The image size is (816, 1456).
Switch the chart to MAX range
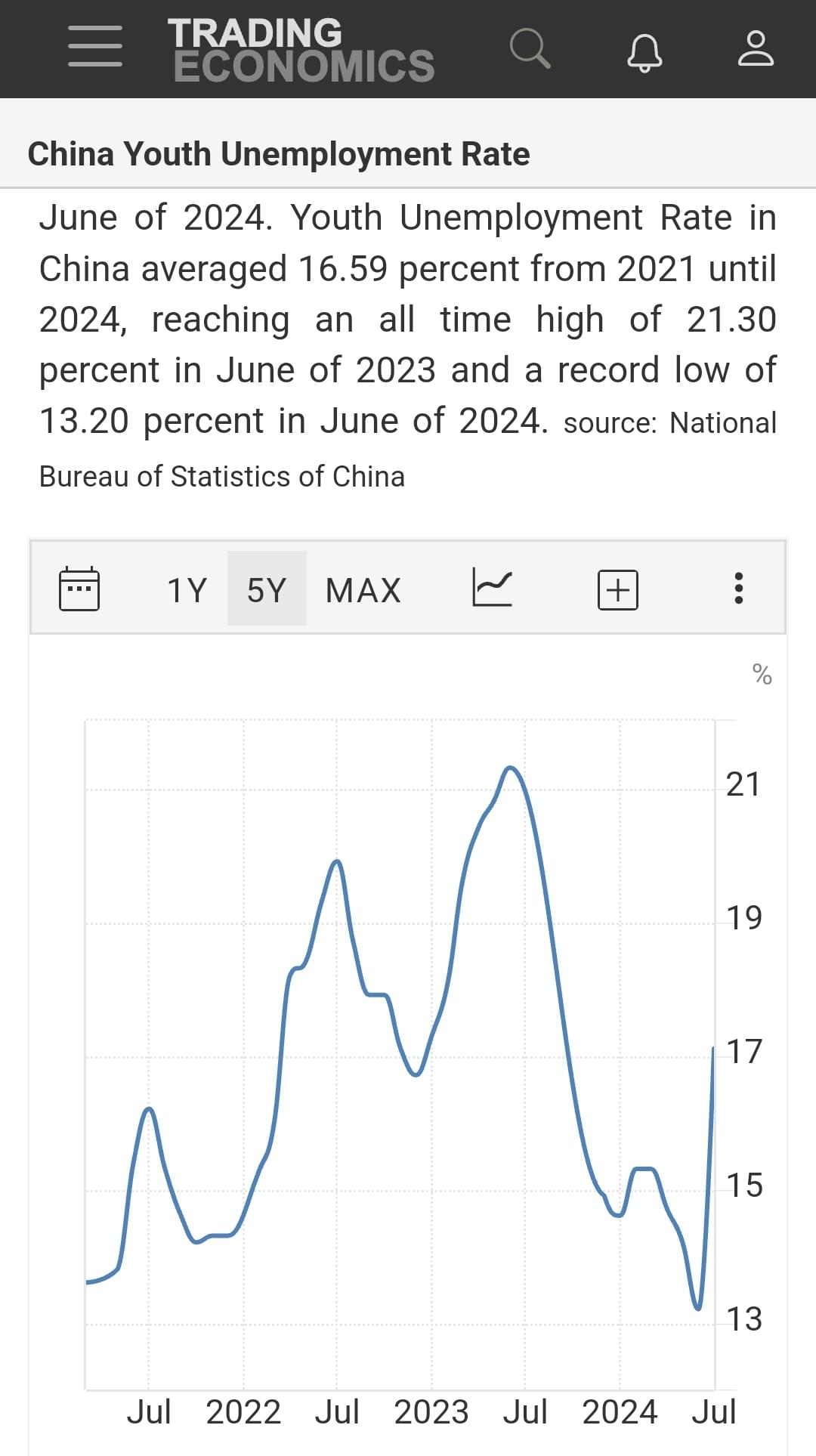click(363, 590)
